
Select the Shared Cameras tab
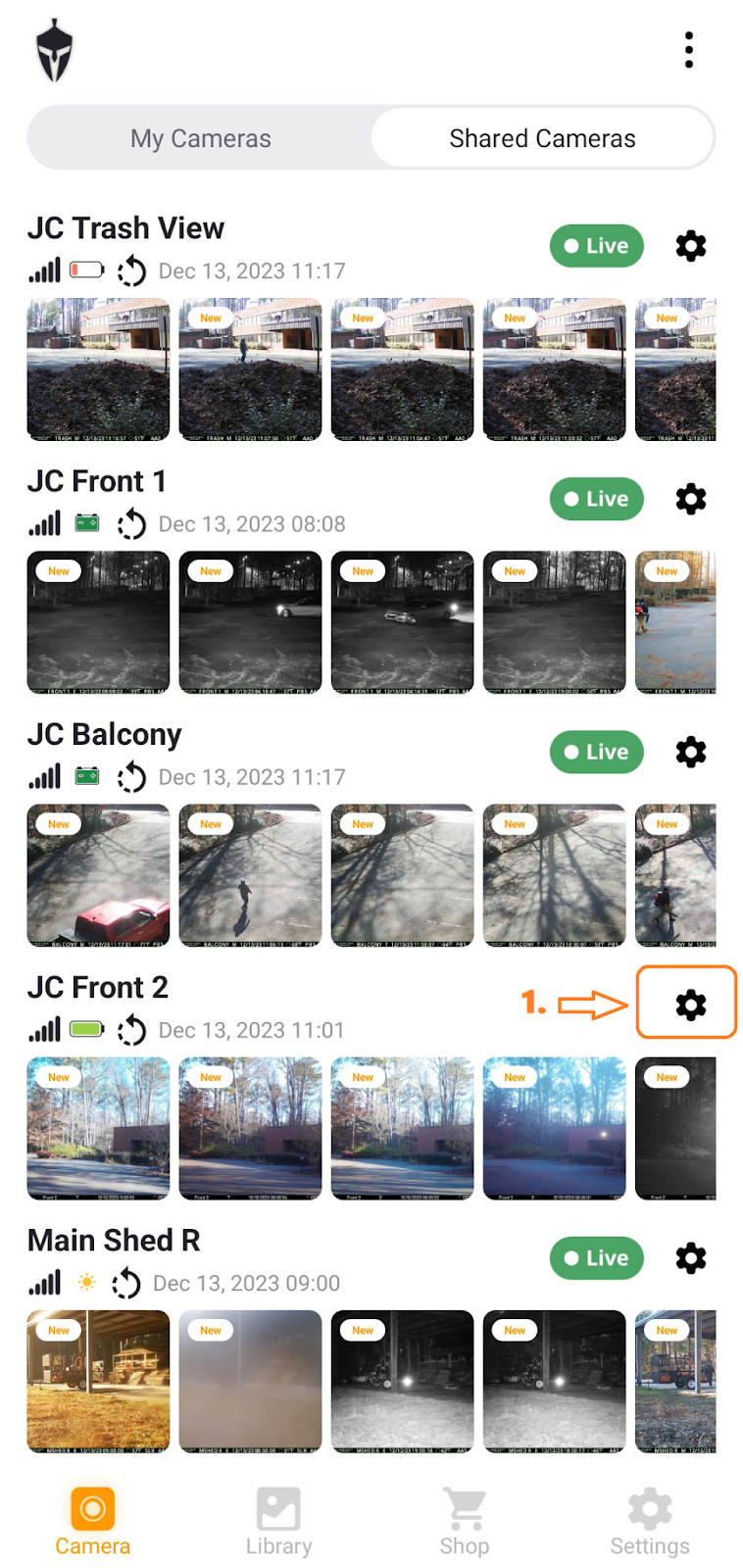point(542,138)
